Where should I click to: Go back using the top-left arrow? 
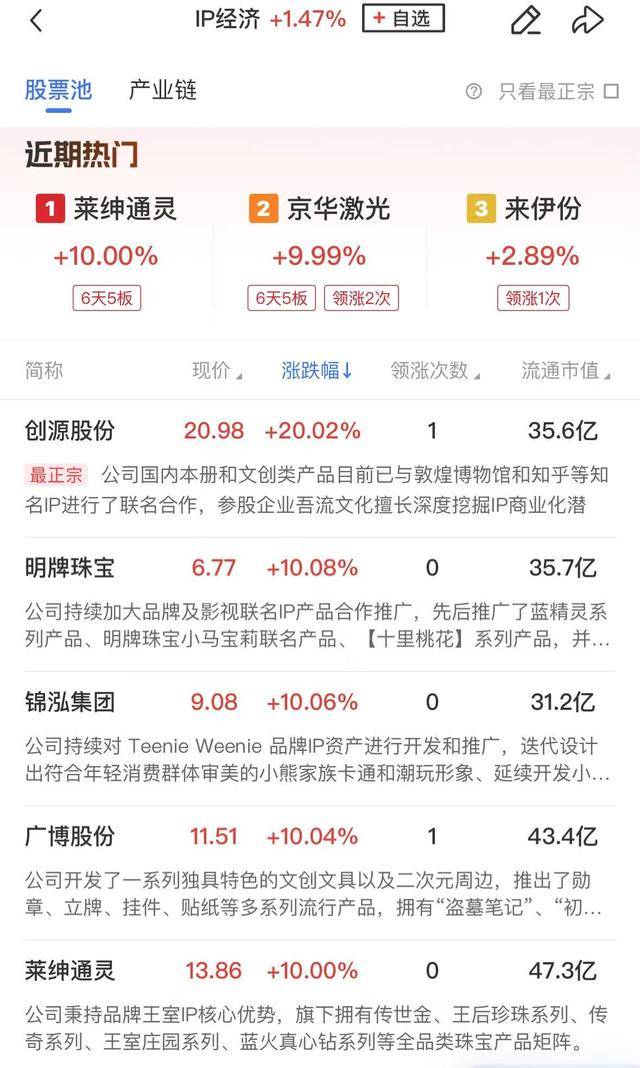37,20
